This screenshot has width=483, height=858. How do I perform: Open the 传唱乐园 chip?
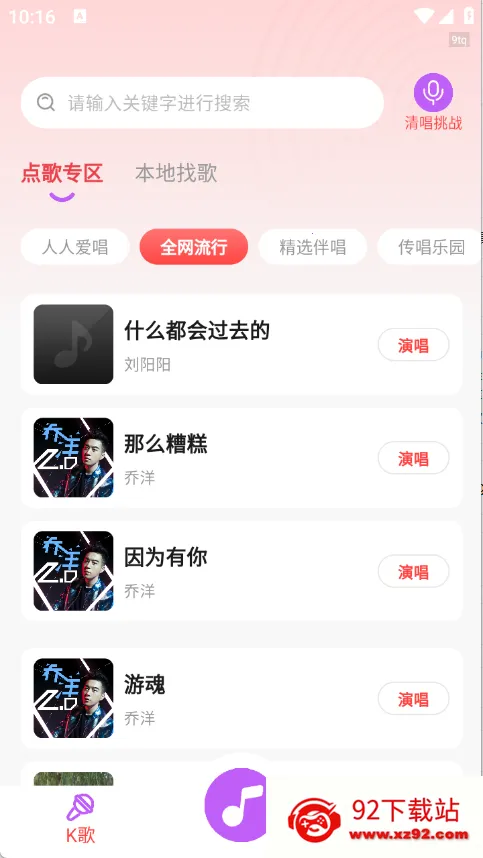pyautogui.click(x=430, y=247)
